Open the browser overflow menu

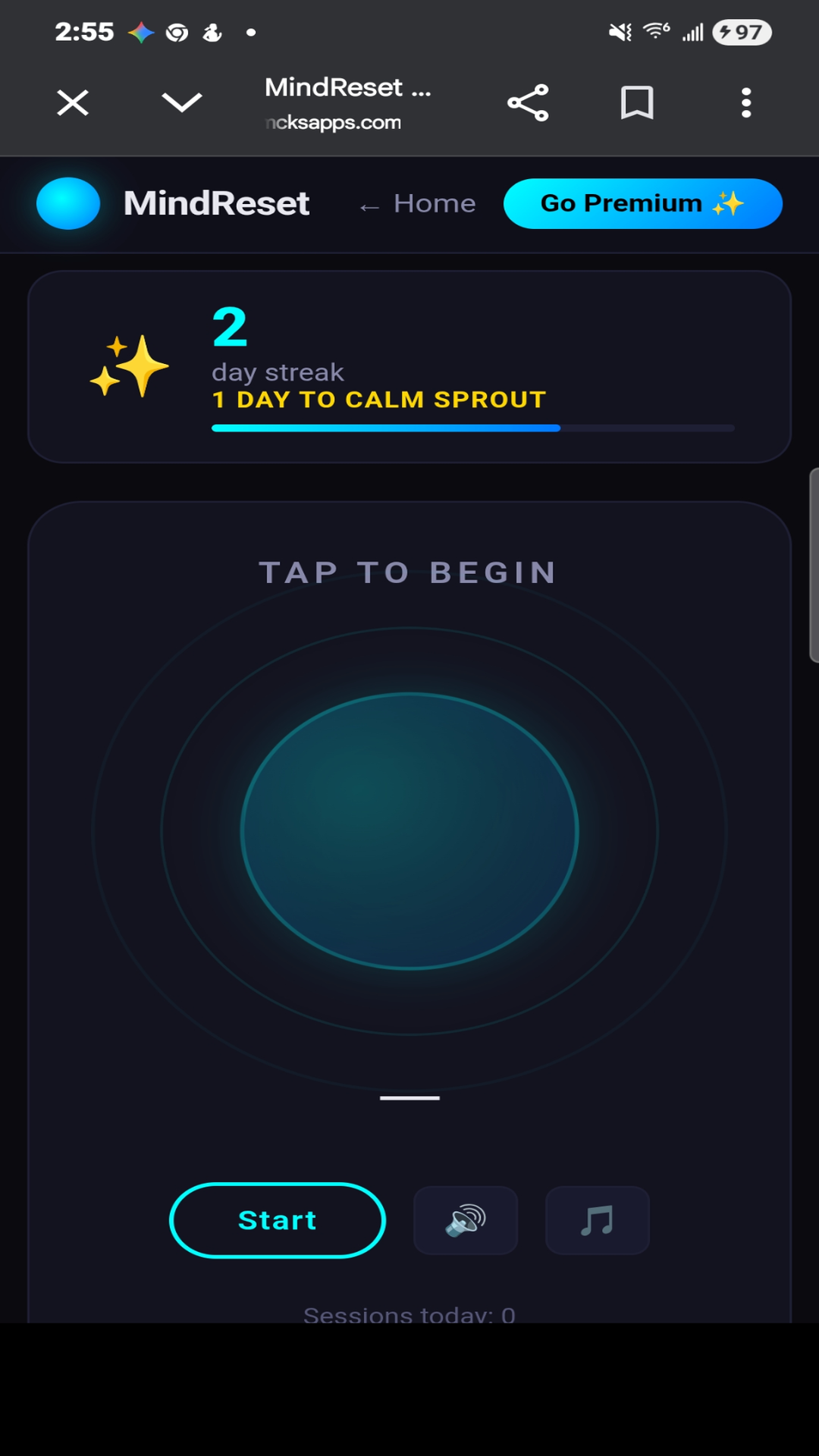746,102
